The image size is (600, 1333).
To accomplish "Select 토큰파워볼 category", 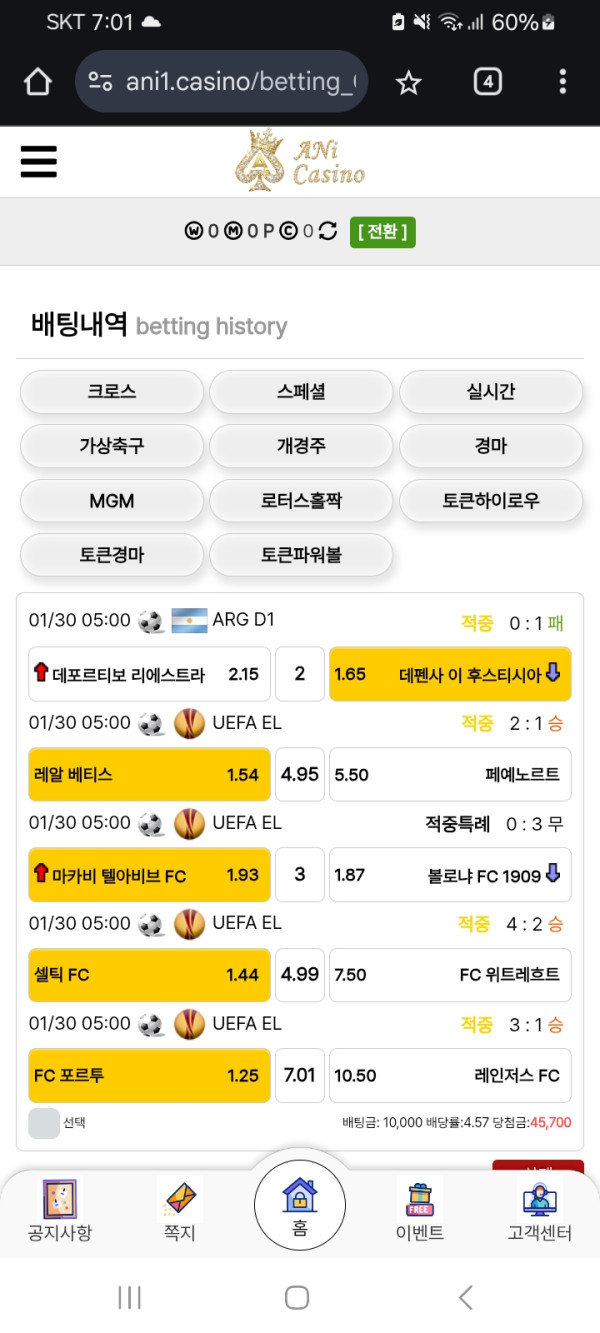I will click(x=301, y=555).
